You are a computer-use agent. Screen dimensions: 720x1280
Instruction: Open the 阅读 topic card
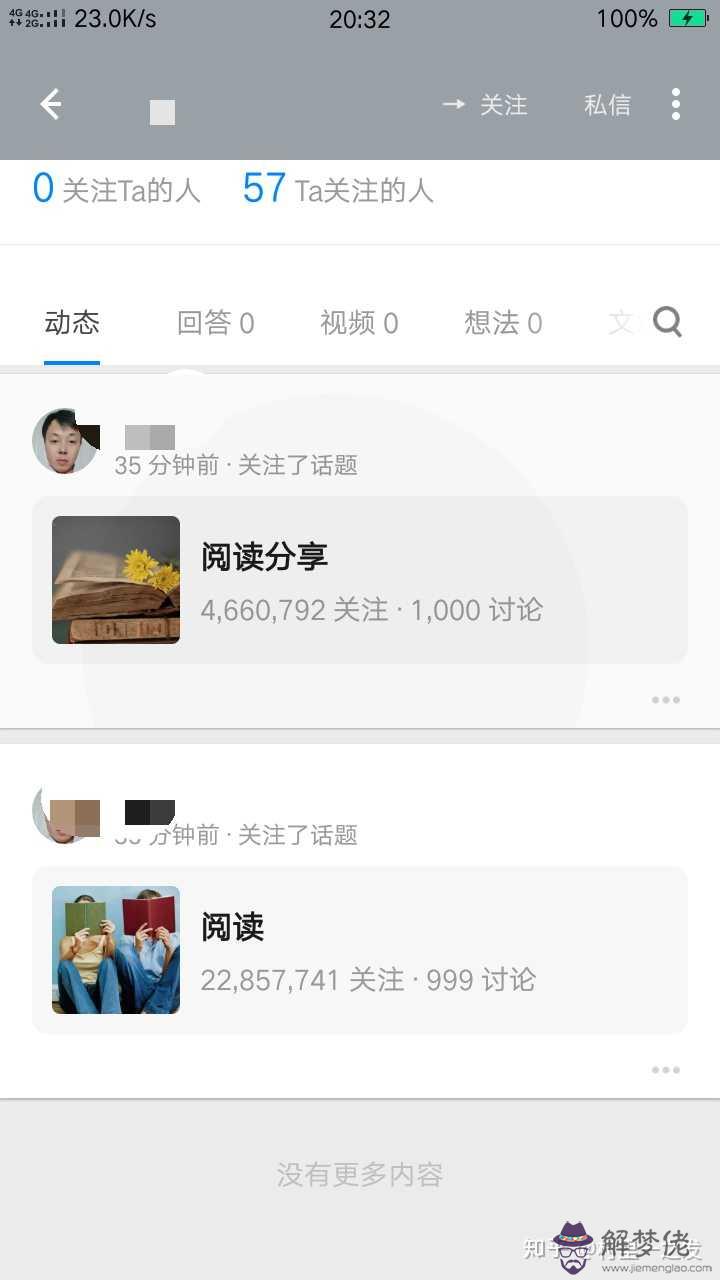tap(360, 950)
